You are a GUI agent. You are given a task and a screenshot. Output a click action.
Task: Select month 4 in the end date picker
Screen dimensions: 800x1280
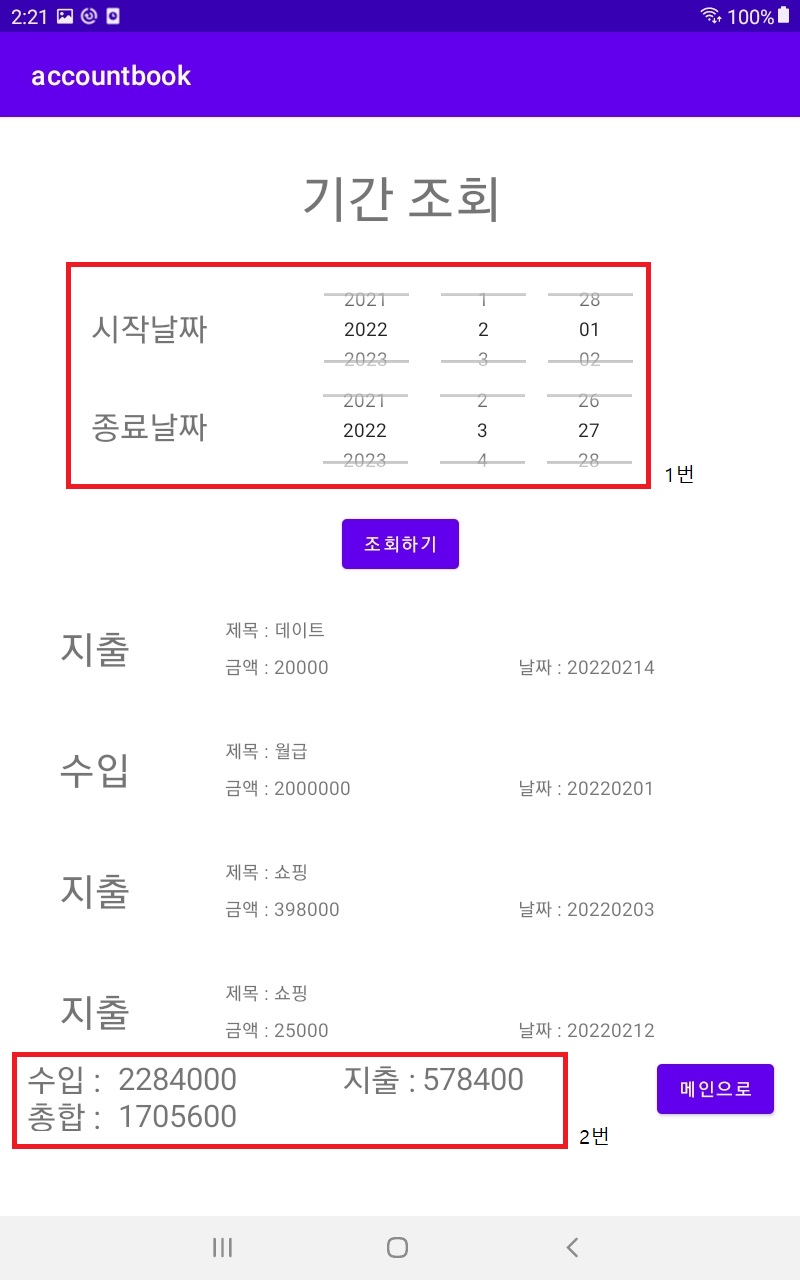pos(482,461)
